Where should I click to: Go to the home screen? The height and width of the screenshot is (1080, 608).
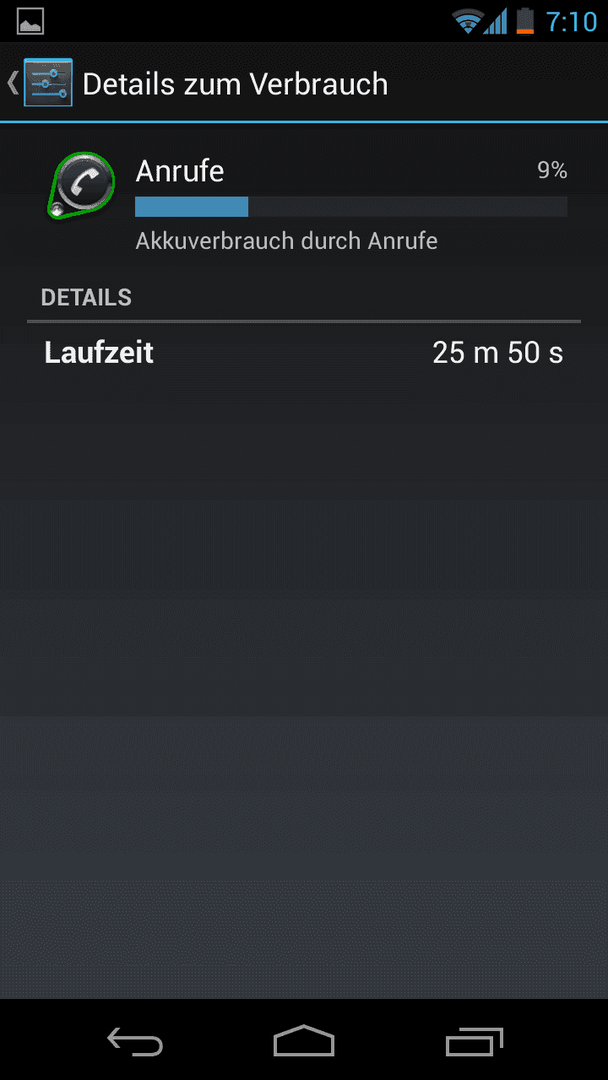pos(304,1040)
